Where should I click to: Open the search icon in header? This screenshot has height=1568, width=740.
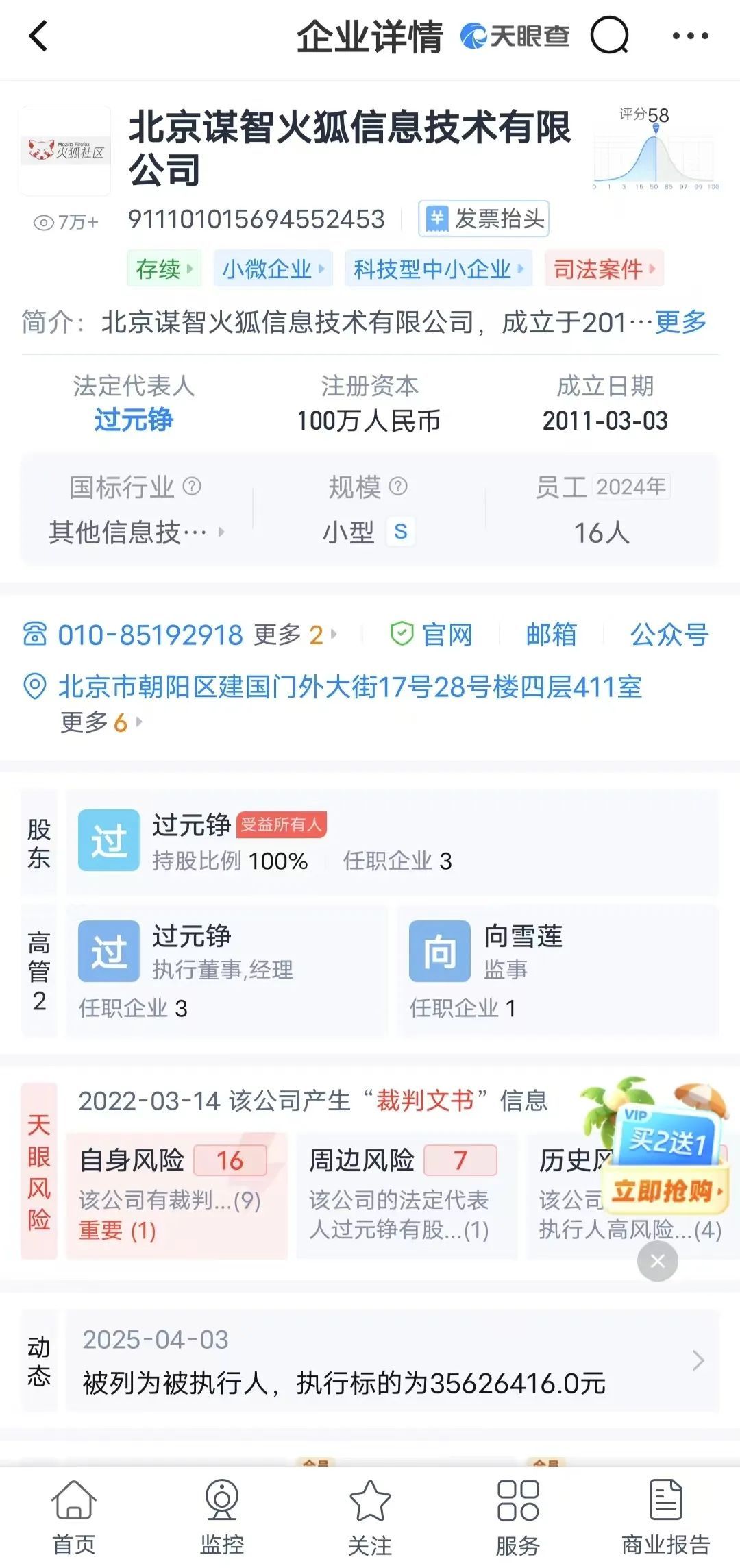pyautogui.click(x=609, y=35)
